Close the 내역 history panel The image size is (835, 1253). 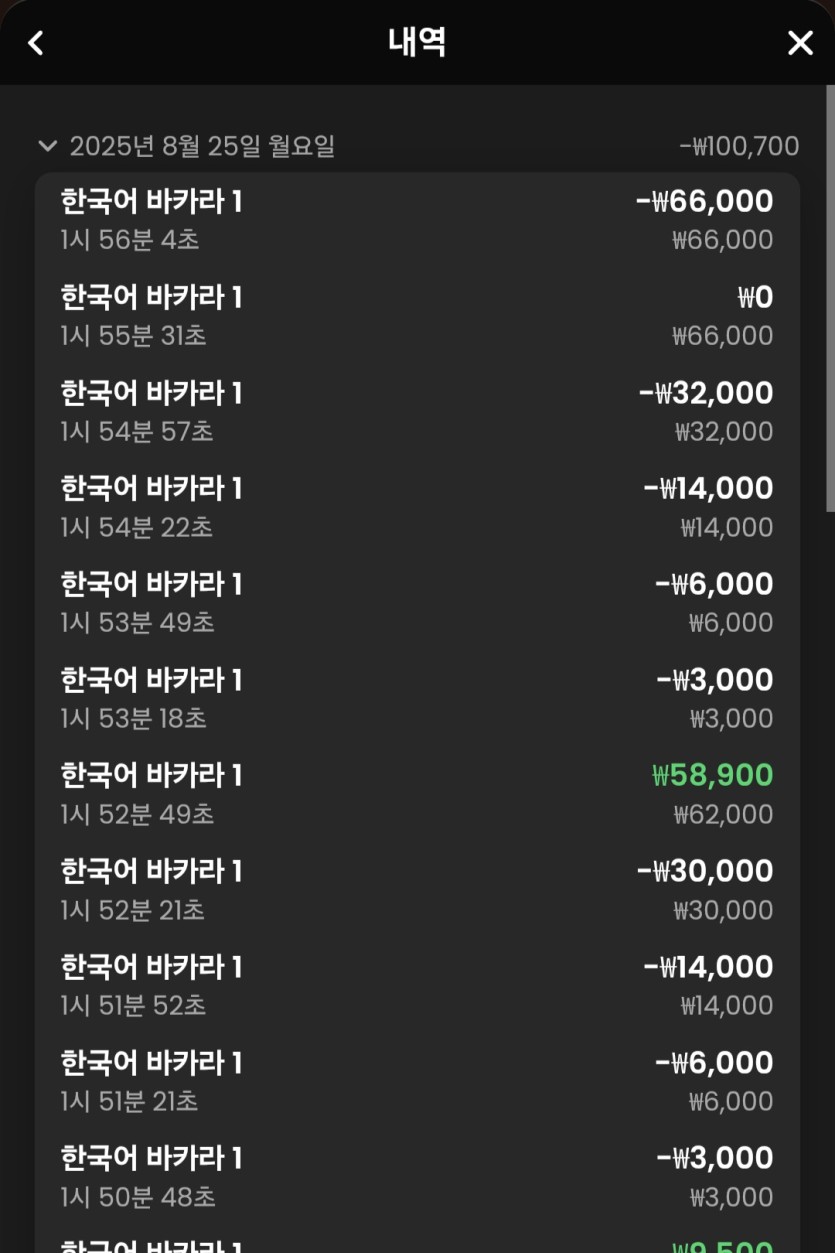tap(800, 43)
